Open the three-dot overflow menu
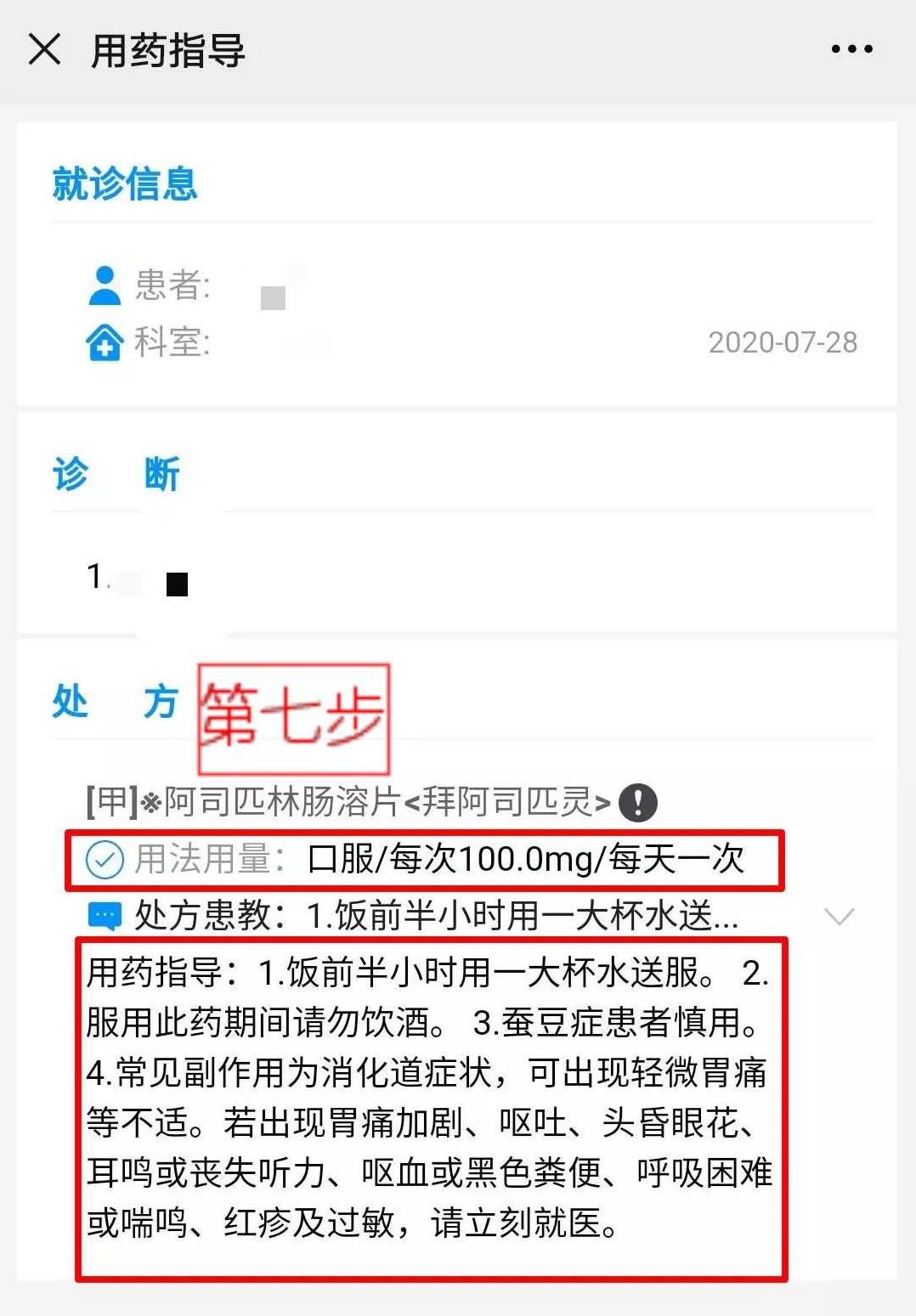 coord(851,49)
